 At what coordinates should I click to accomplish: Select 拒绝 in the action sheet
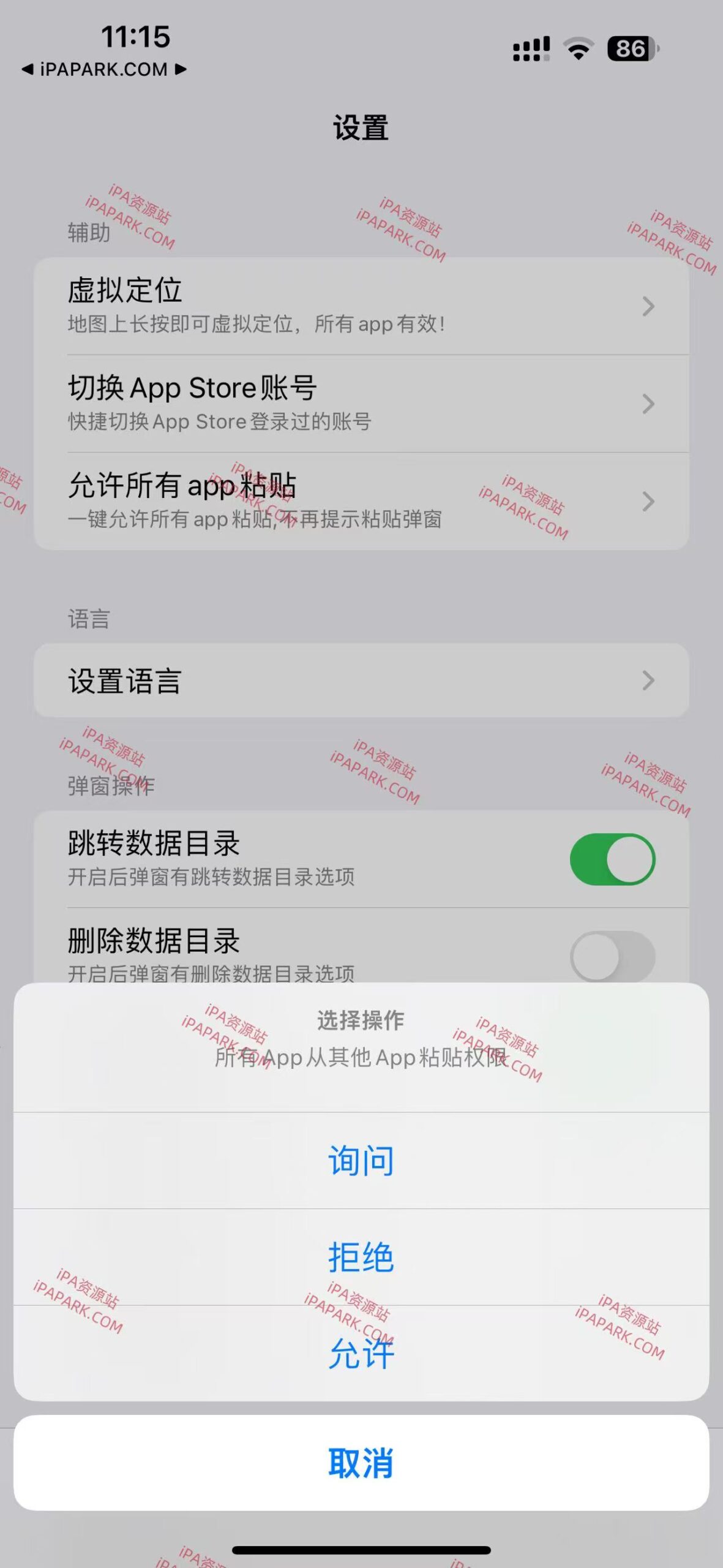[361, 1256]
